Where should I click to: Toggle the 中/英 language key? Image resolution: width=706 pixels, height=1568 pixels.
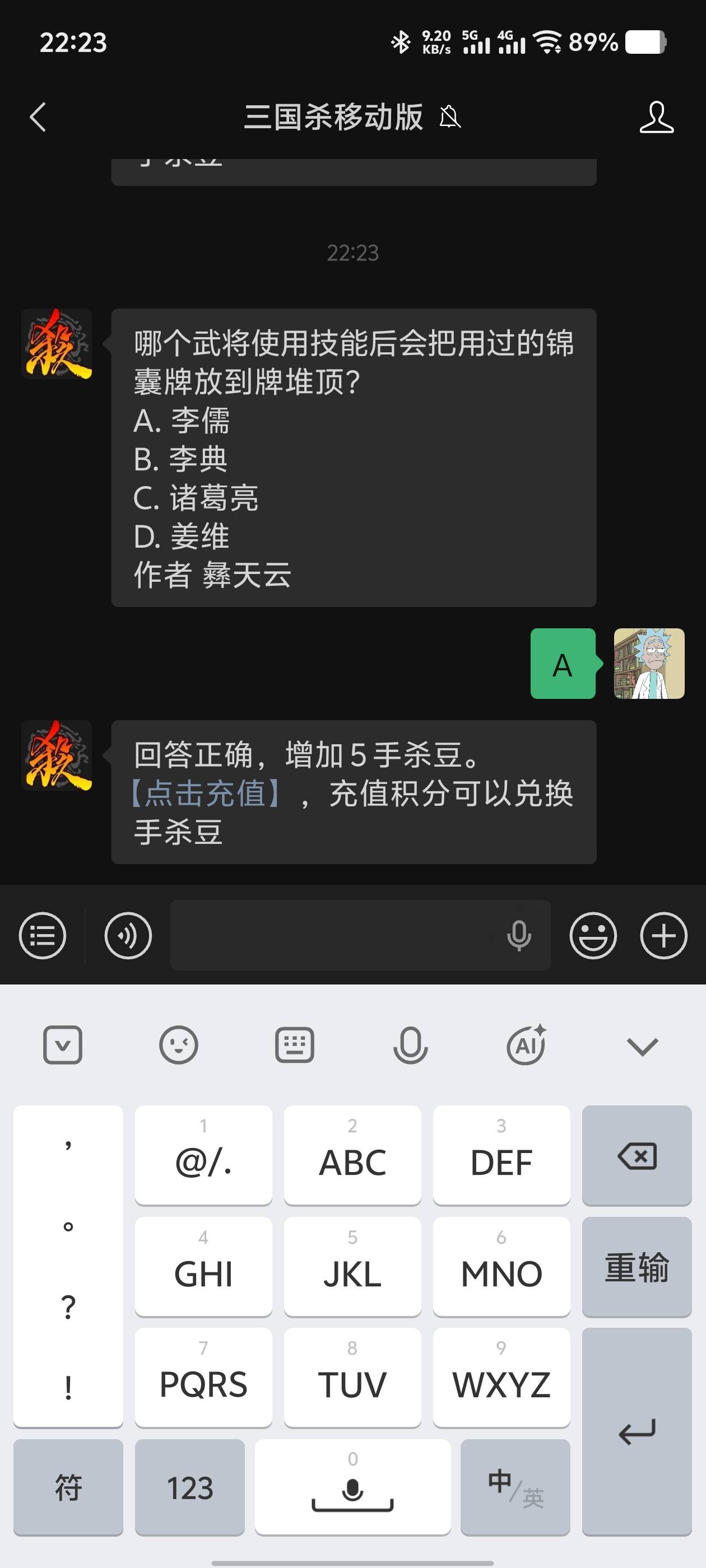(x=515, y=1488)
